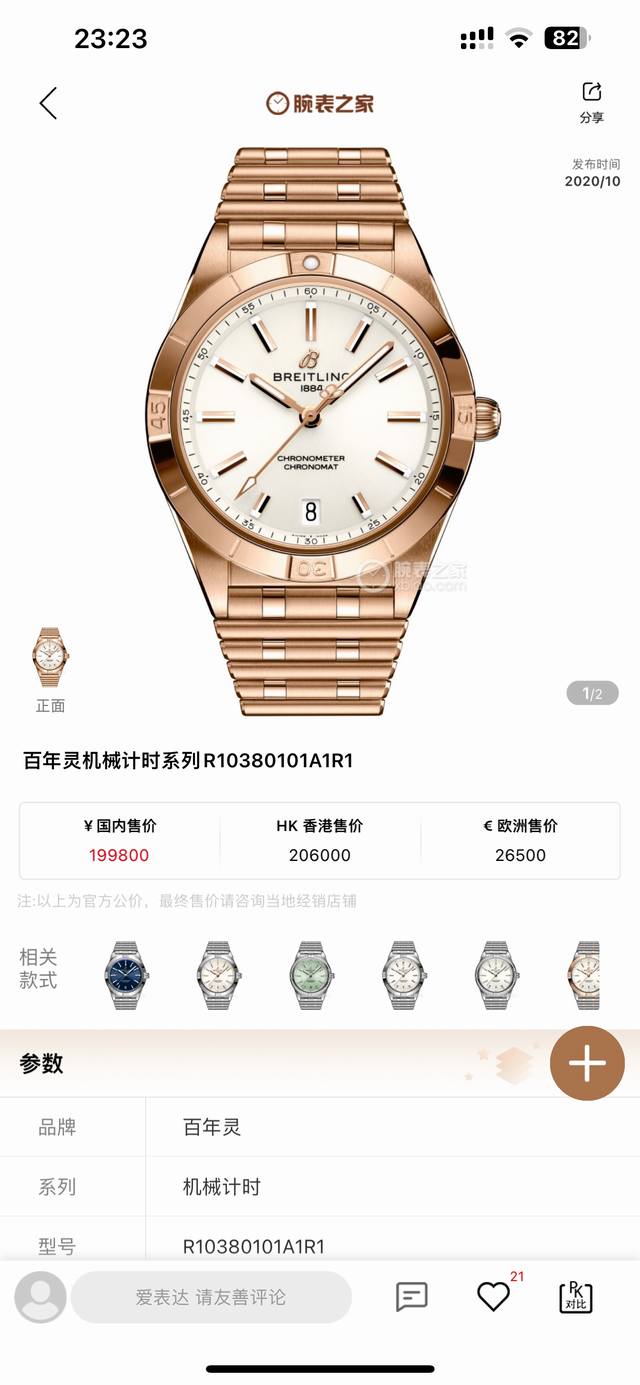Open the related blue-dial watch
This screenshot has width=640, height=1385.
tap(127, 974)
